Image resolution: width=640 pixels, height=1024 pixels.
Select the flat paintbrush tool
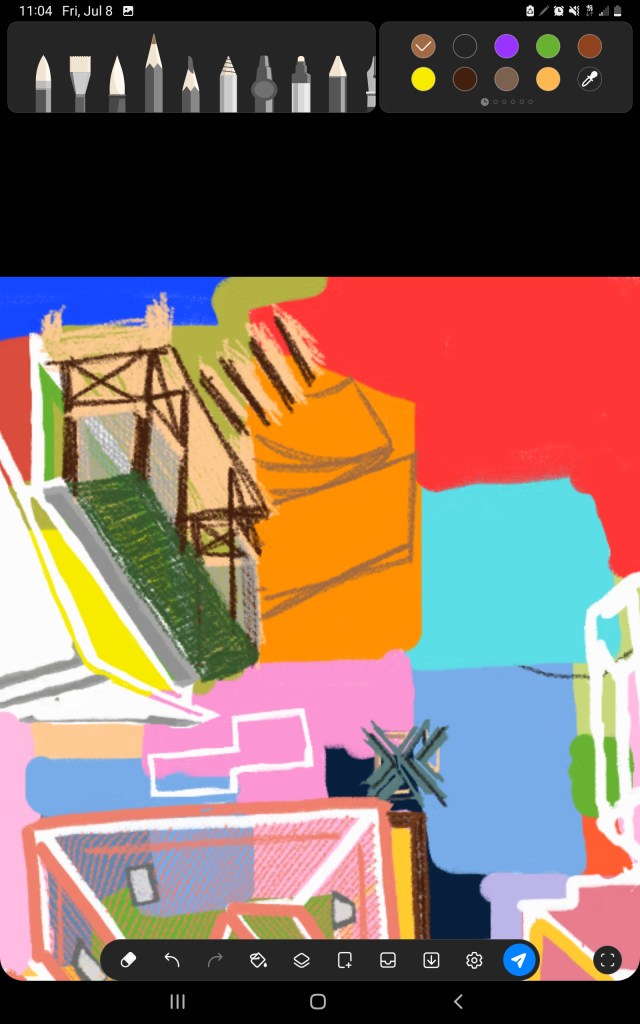[80, 84]
